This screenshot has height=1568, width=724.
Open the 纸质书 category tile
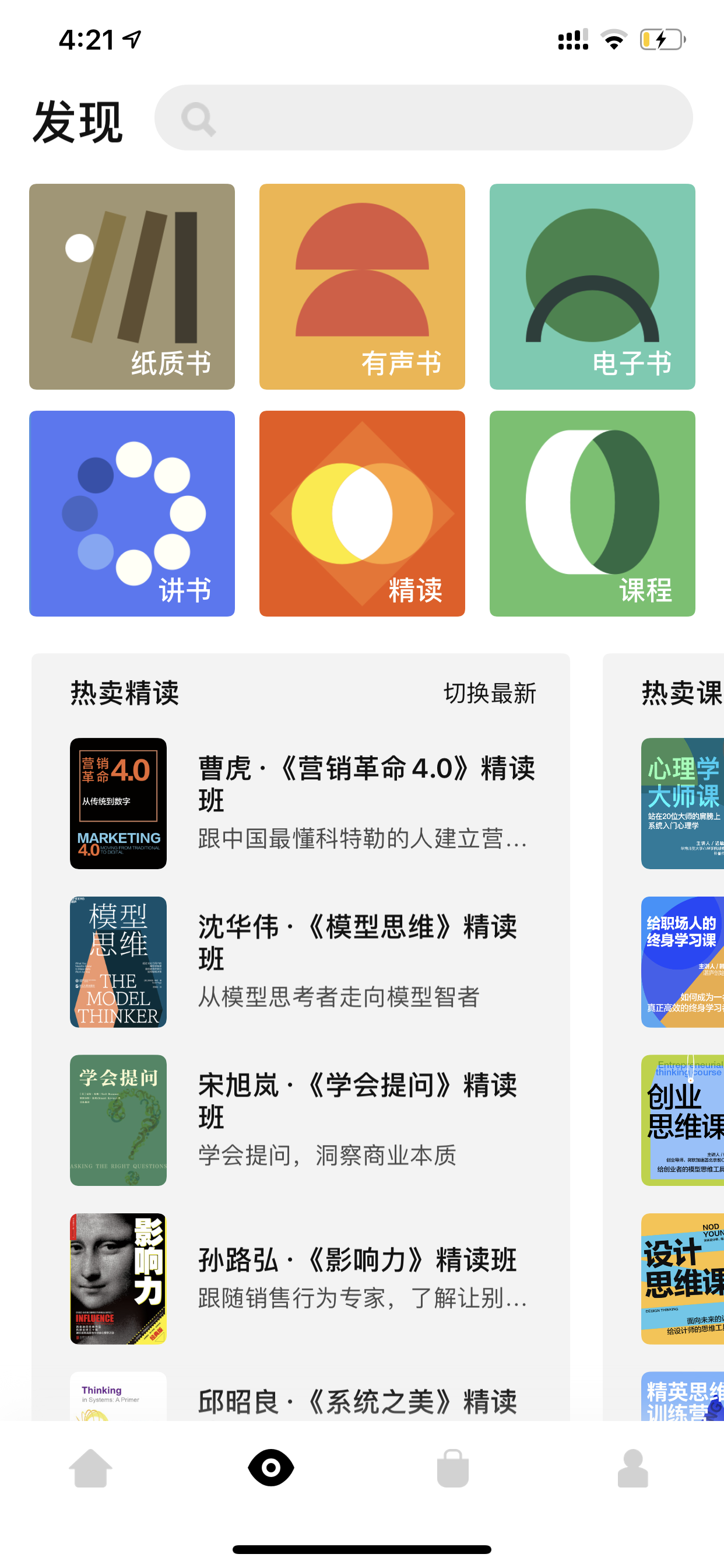132,286
